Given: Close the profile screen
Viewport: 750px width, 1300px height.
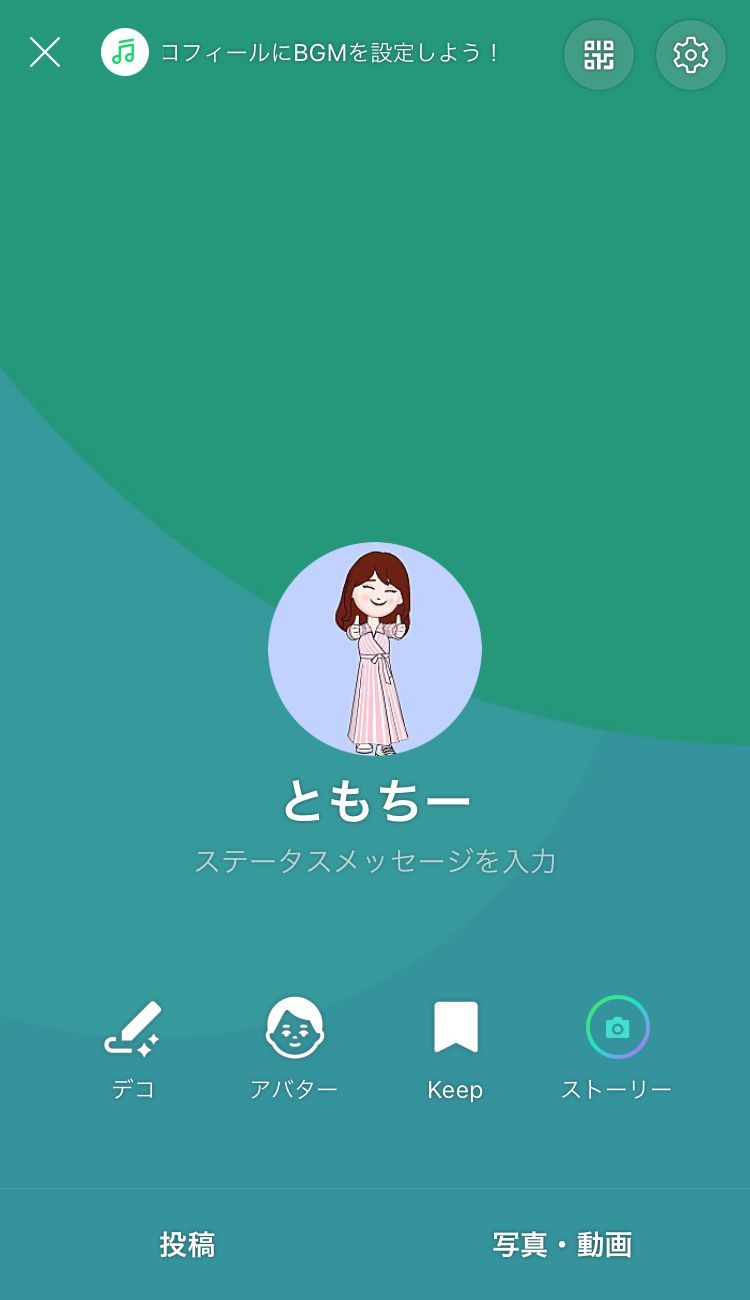Looking at the screenshot, I should coord(45,52).
